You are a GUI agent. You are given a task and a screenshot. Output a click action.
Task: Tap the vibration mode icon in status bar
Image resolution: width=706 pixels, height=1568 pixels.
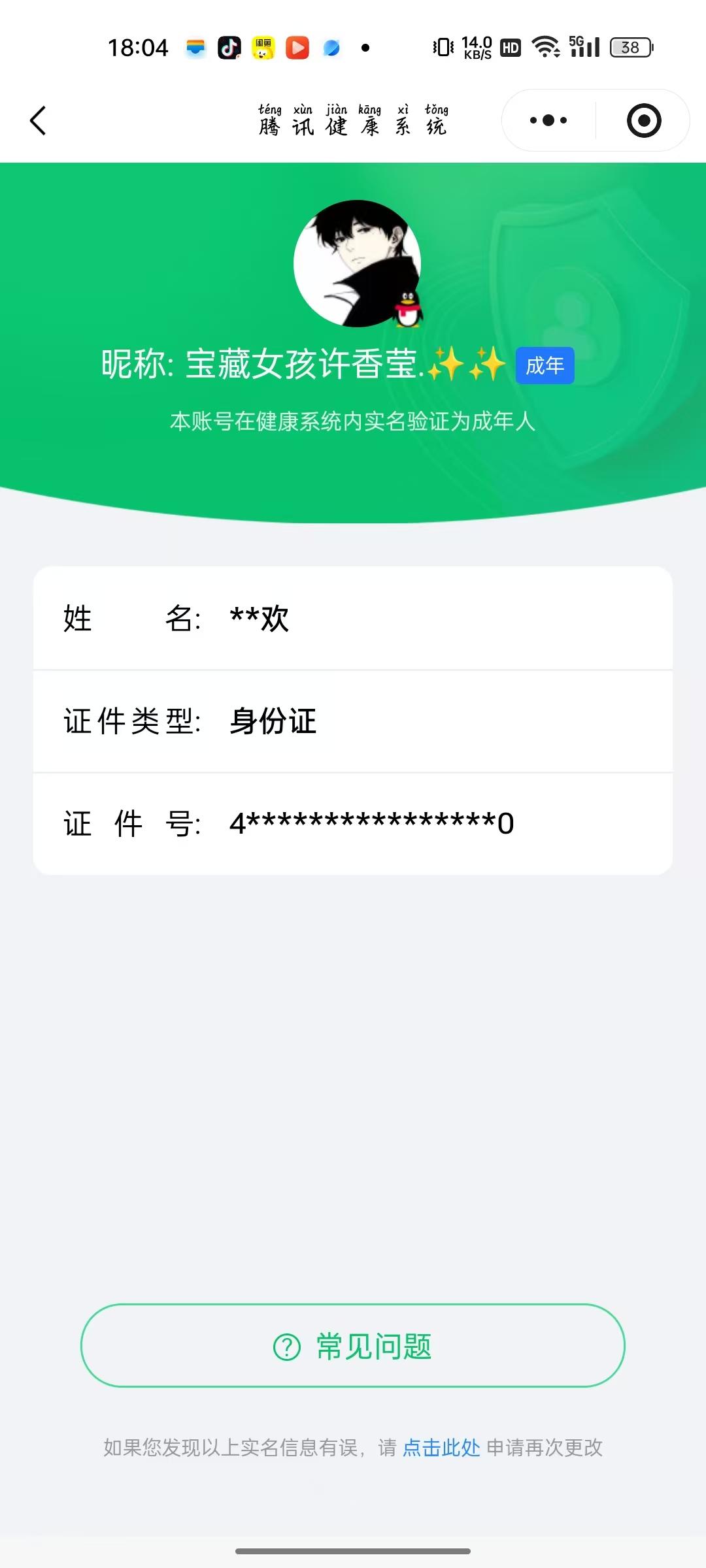[442, 47]
